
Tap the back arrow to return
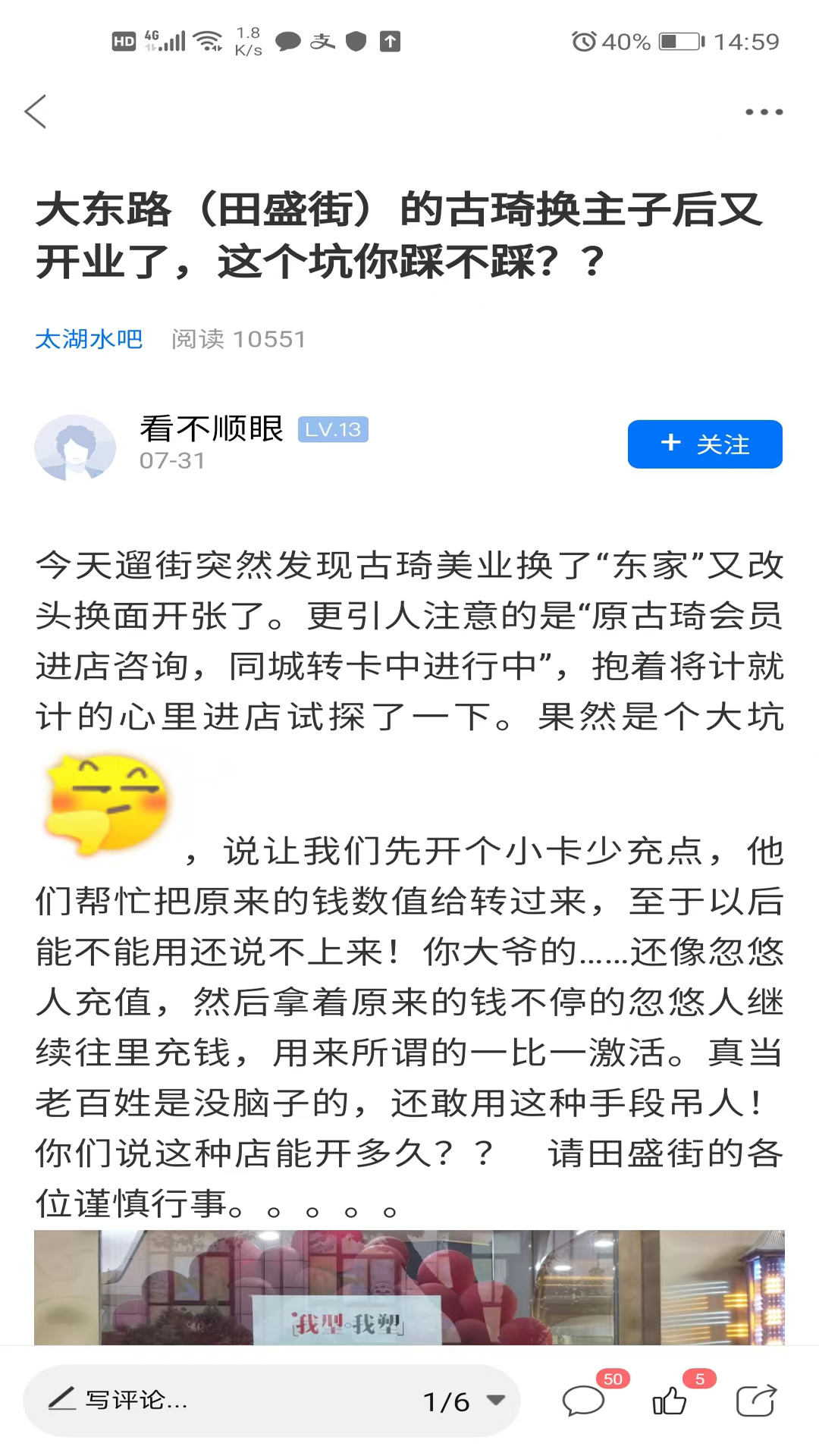(x=36, y=111)
